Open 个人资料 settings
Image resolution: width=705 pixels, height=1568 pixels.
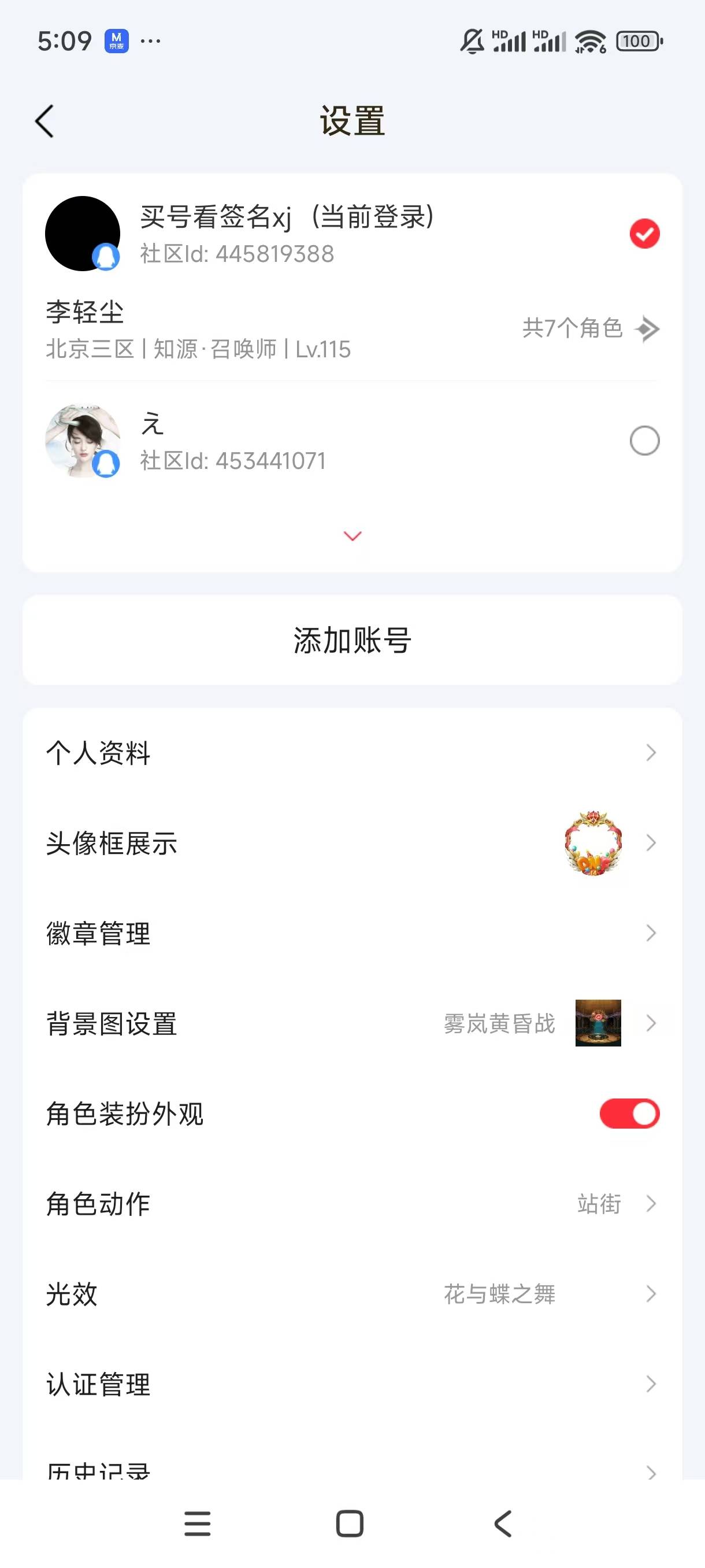(351, 753)
